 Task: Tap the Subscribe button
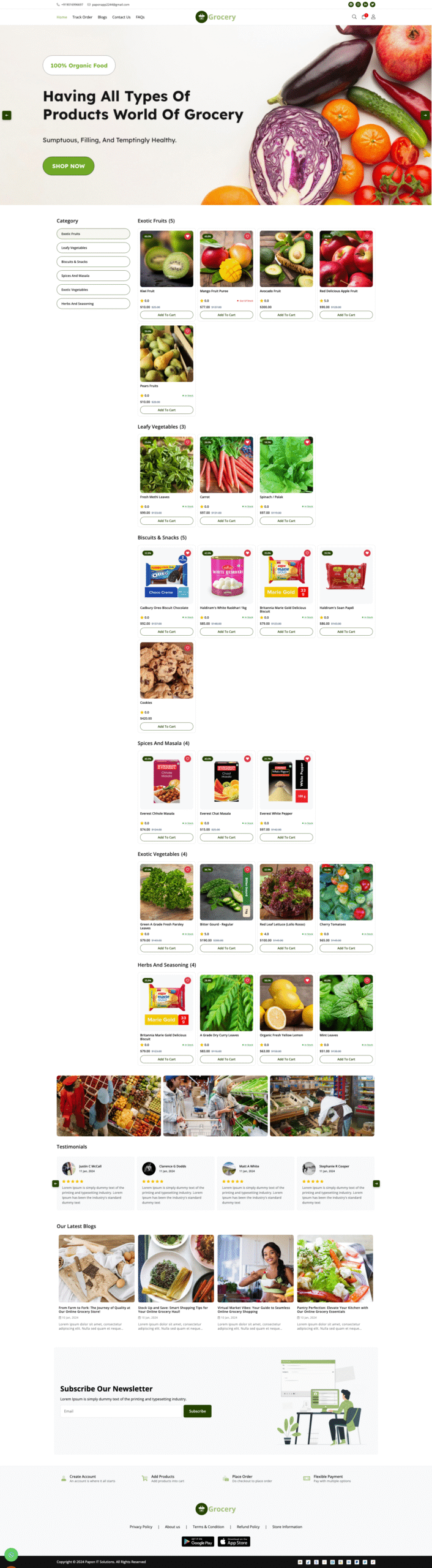pos(198,1411)
